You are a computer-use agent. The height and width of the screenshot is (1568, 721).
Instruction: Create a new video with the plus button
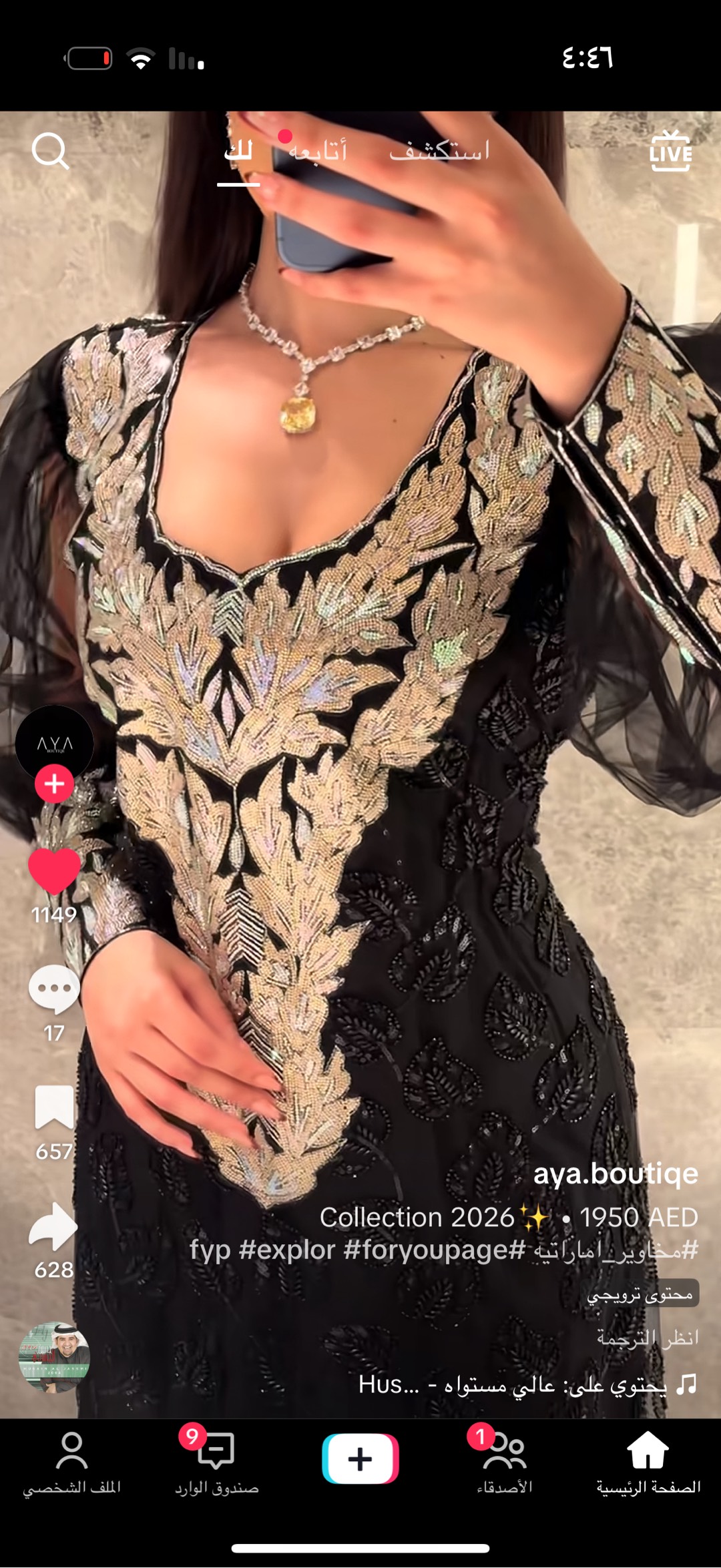click(360, 1459)
